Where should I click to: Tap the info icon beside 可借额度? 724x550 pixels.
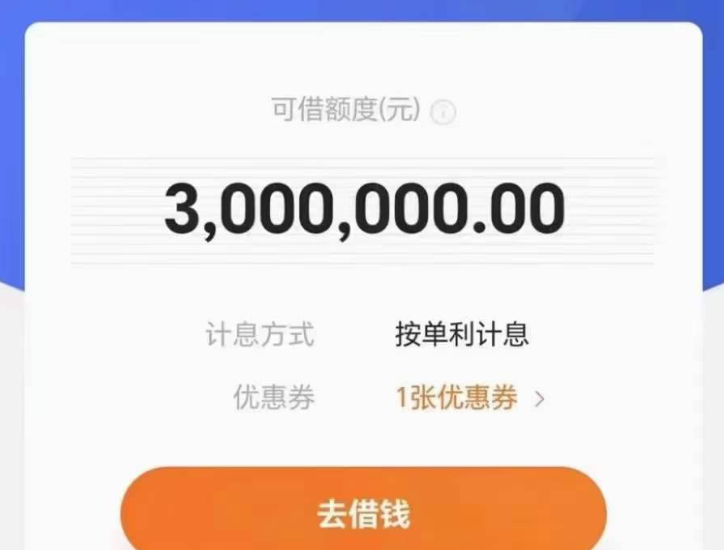pyautogui.click(x=444, y=113)
